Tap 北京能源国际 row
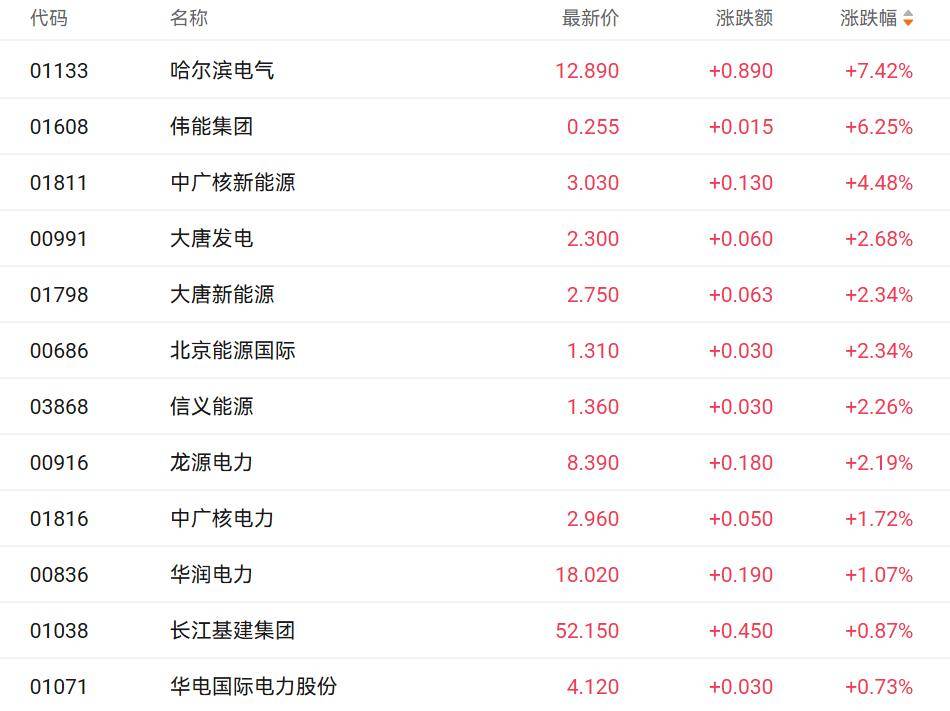This screenshot has width=950, height=711. [232, 351]
